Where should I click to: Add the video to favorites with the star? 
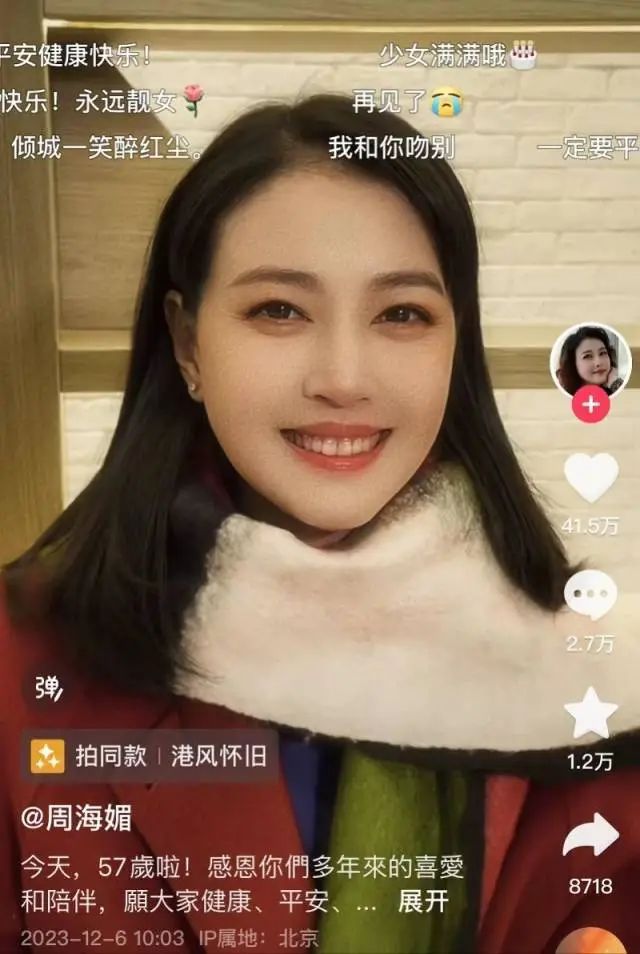click(x=591, y=713)
